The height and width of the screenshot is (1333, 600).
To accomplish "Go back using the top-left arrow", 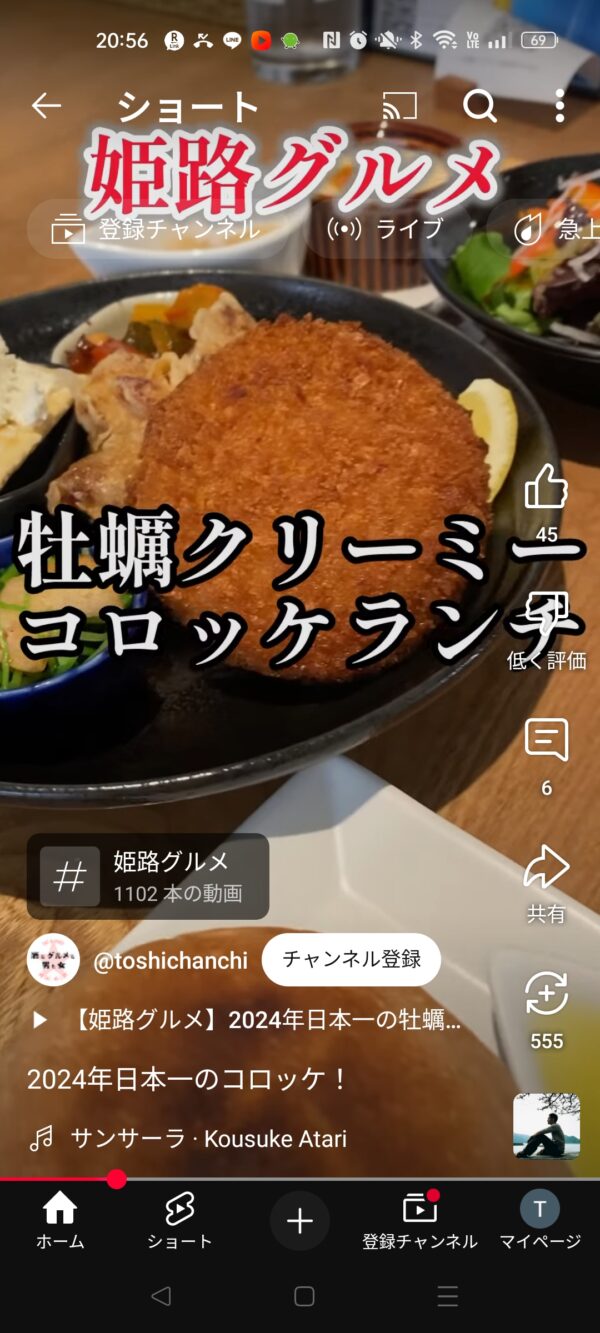I will click(x=46, y=106).
